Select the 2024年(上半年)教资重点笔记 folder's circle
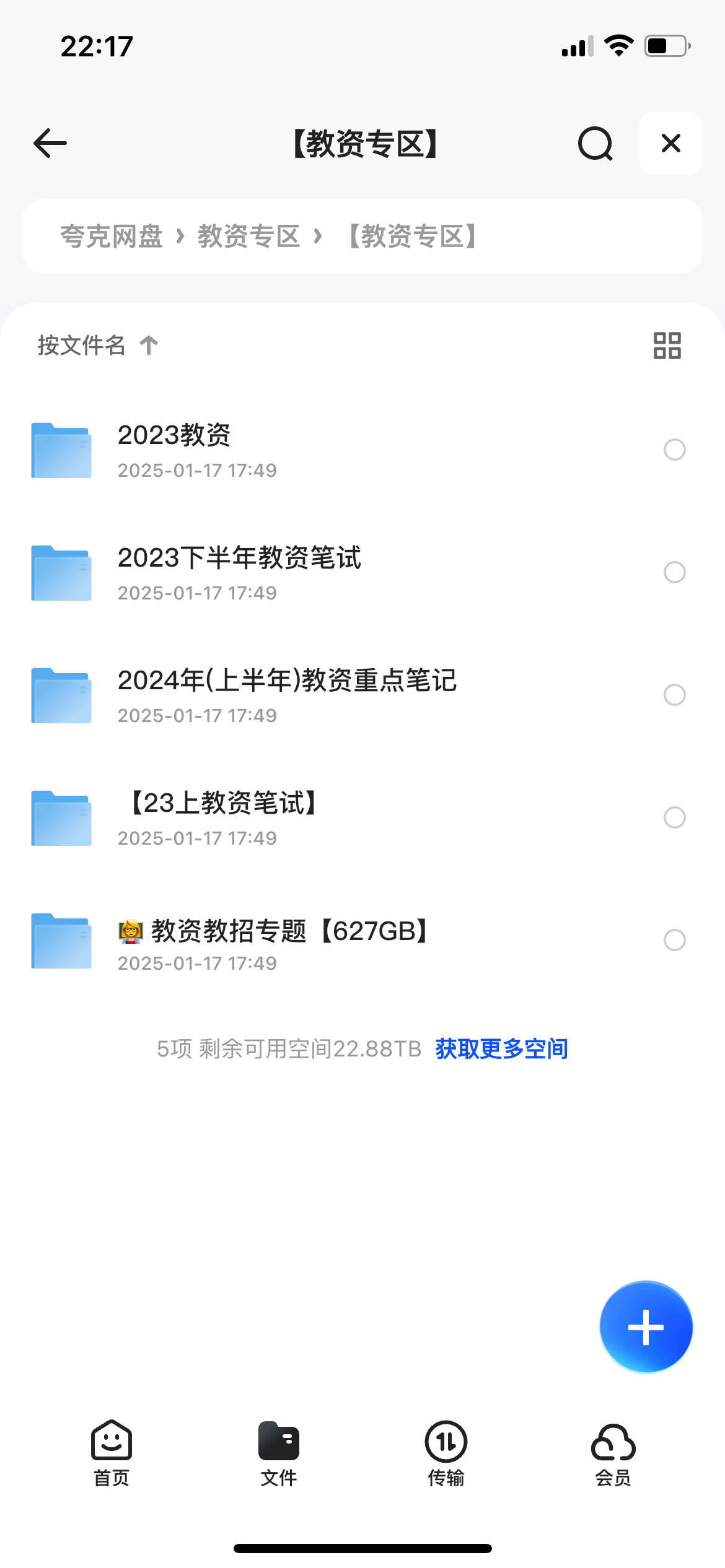 pyautogui.click(x=675, y=695)
